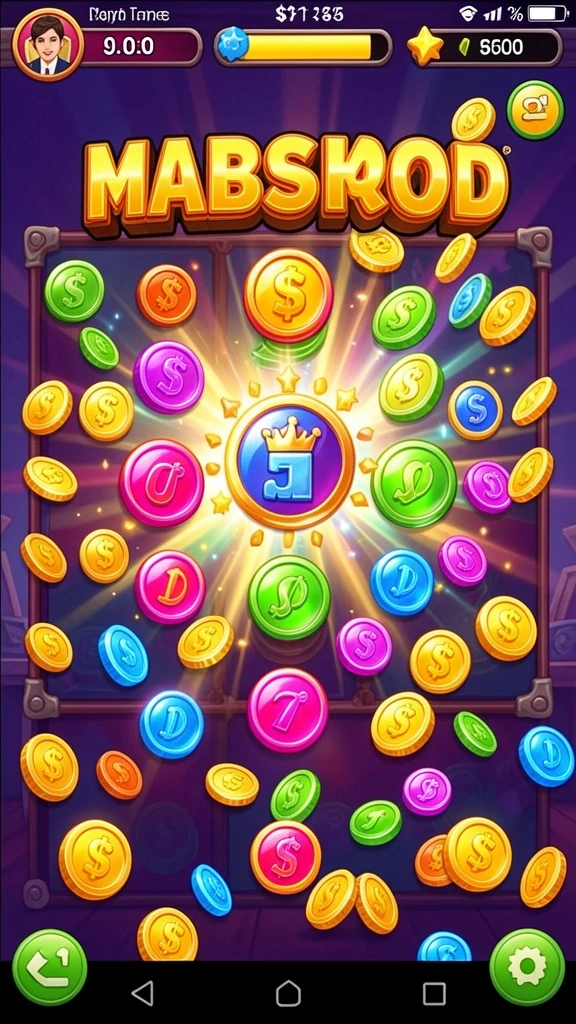Go back with the system back button

(142, 993)
